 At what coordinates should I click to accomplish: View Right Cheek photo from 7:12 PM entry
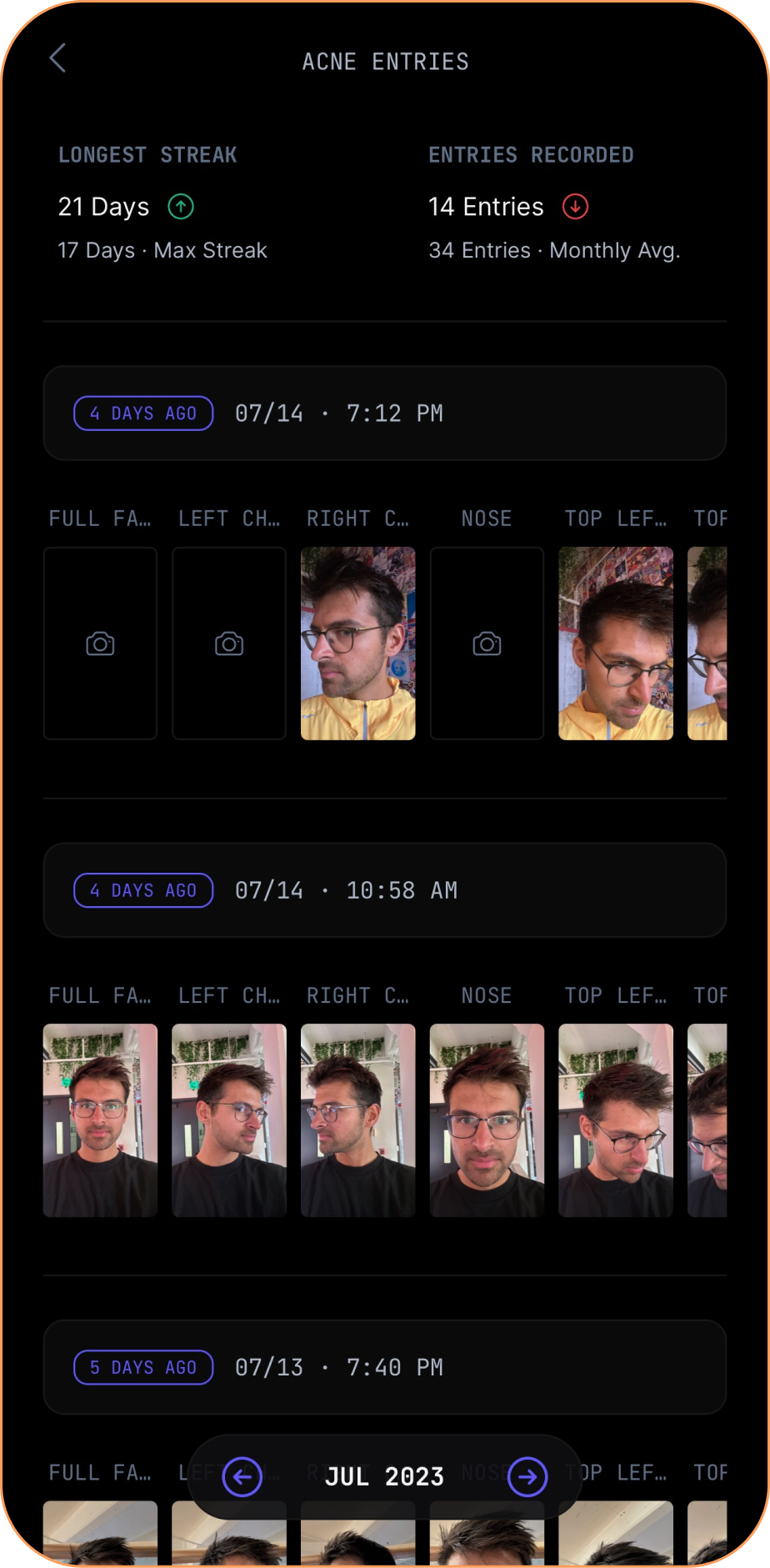coord(357,644)
